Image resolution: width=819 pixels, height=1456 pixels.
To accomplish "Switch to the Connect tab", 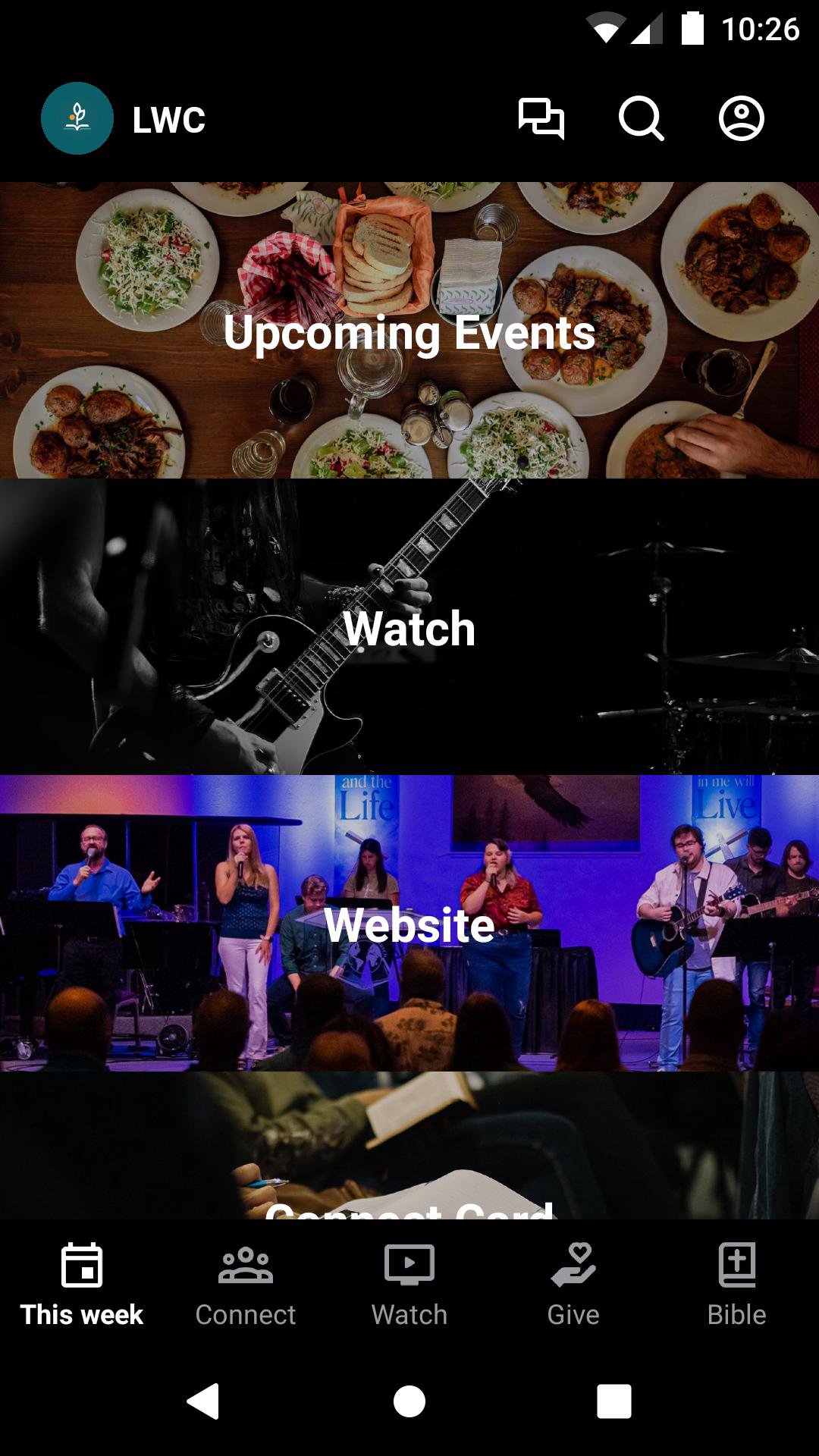I will pyautogui.click(x=246, y=1284).
